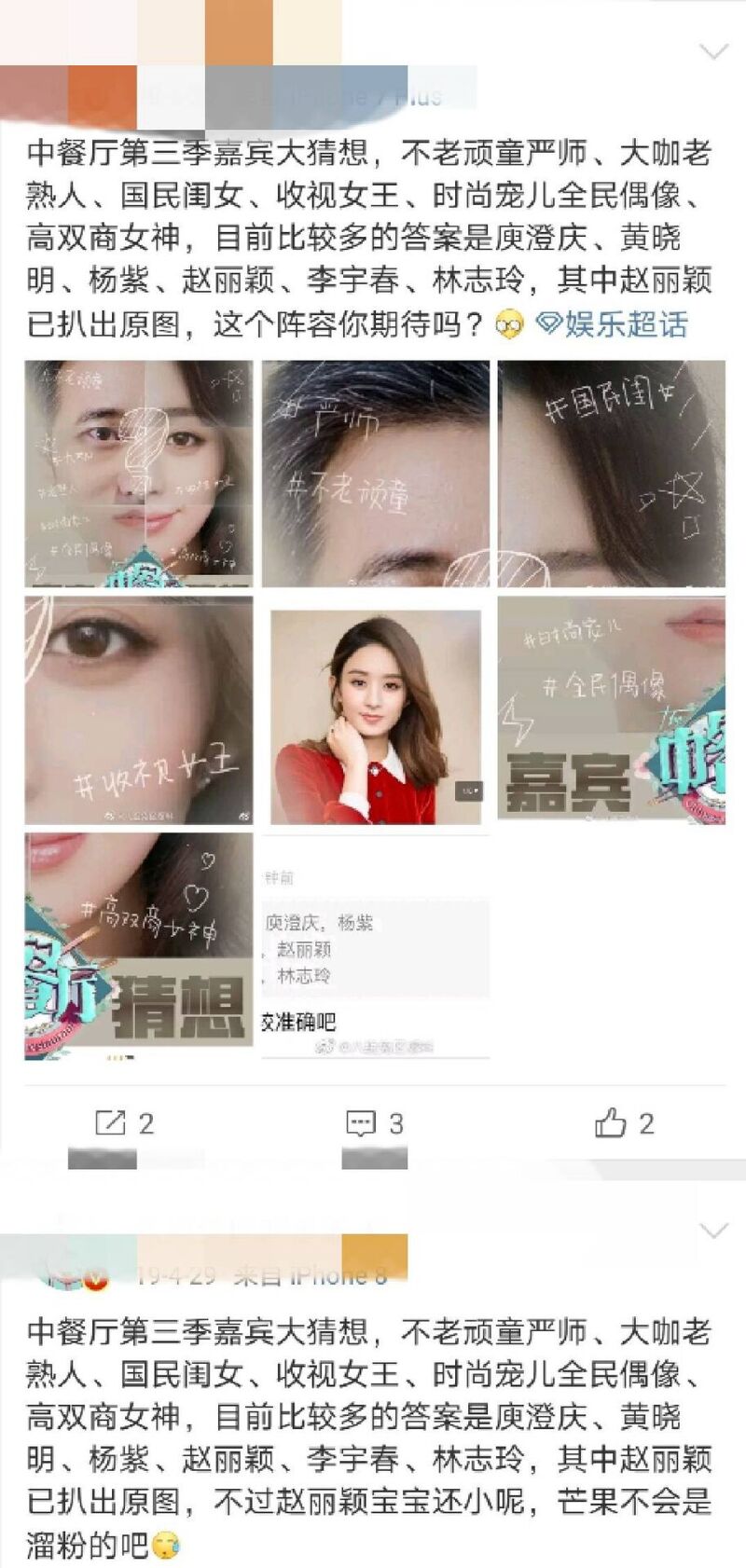Open the 全民偶像 嘉宾 teaser image
746x1568 pixels.
(612, 710)
